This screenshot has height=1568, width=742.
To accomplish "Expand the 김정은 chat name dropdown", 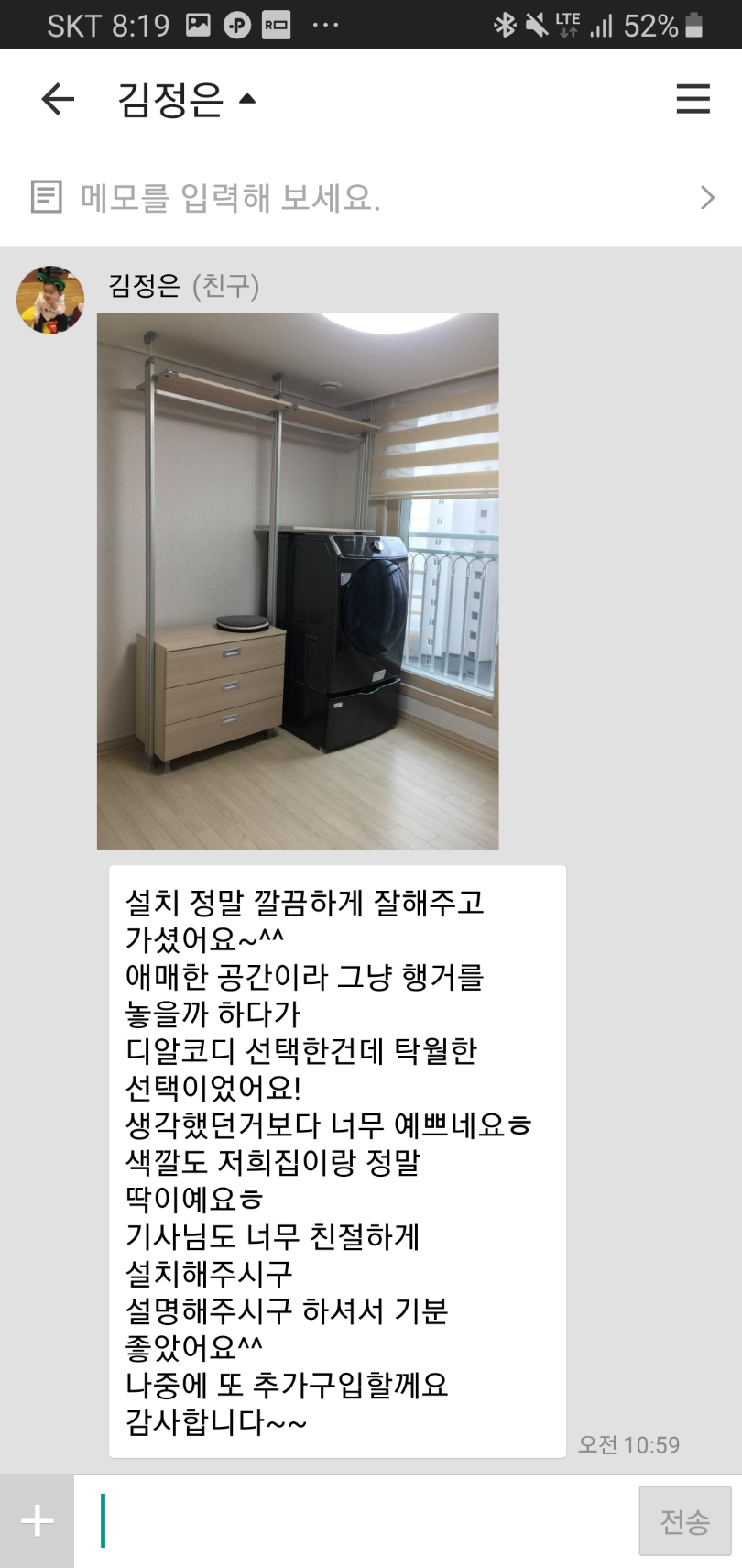I will click(187, 99).
